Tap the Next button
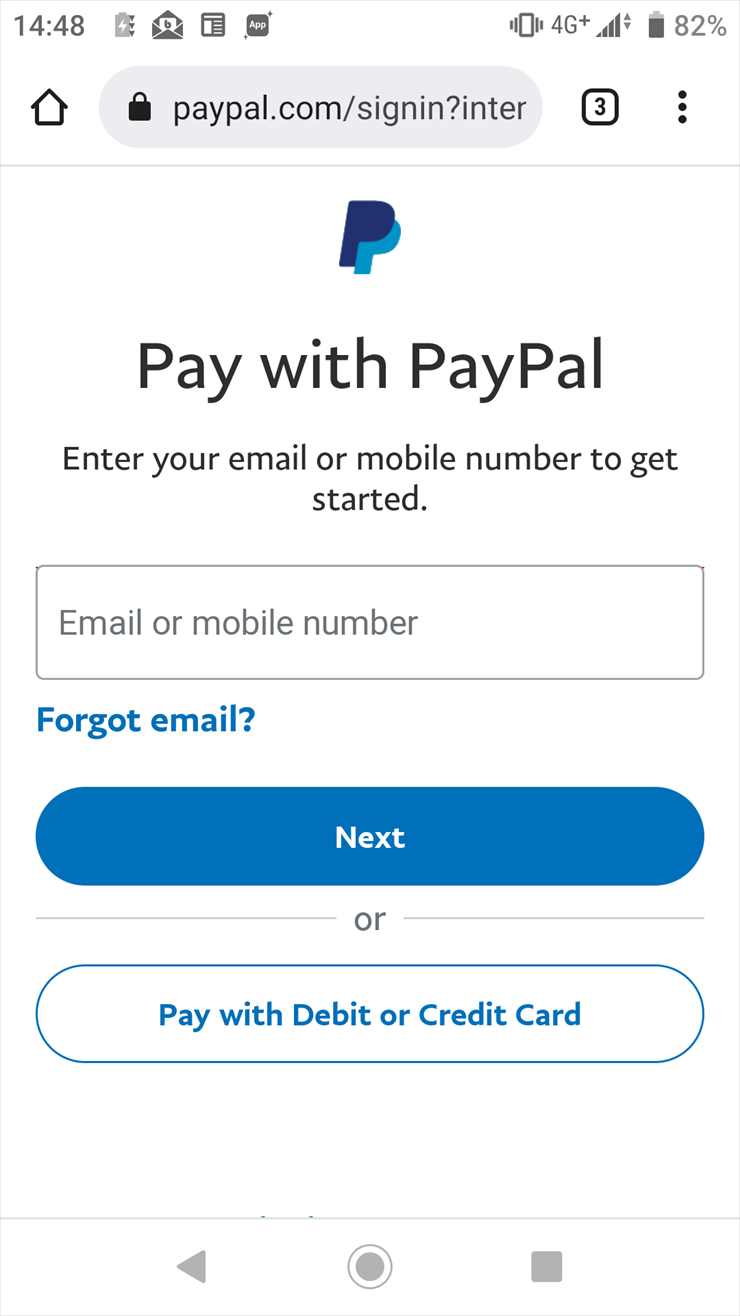Image resolution: width=740 pixels, height=1316 pixels. (370, 836)
